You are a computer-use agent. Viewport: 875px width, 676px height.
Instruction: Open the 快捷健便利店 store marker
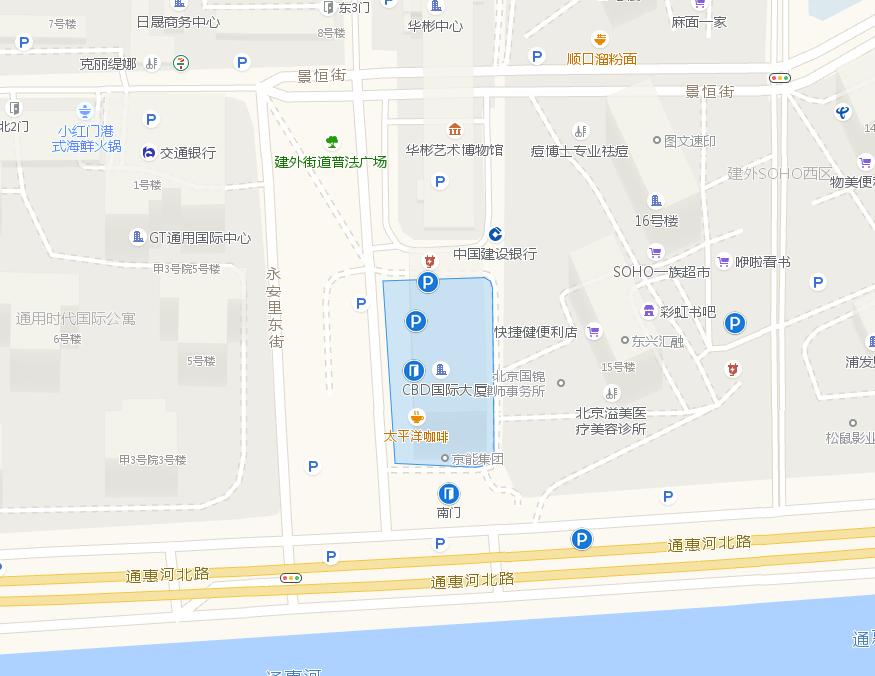coord(594,331)
